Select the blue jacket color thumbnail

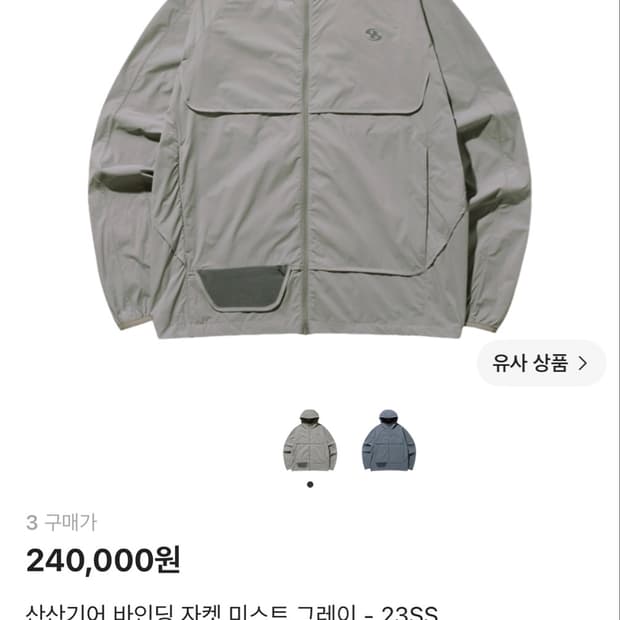(x=389, y=440)
